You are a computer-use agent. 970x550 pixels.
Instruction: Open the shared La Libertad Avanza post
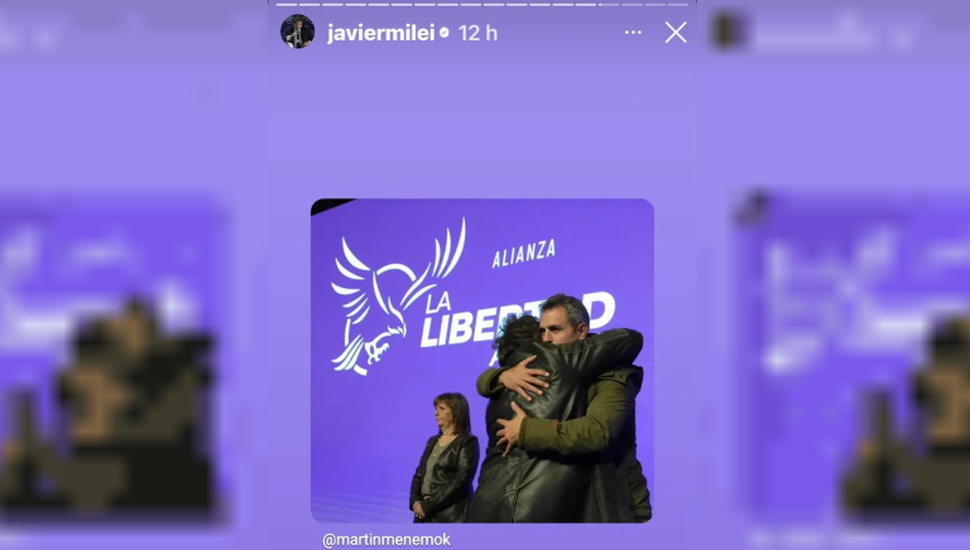(482, 360)
